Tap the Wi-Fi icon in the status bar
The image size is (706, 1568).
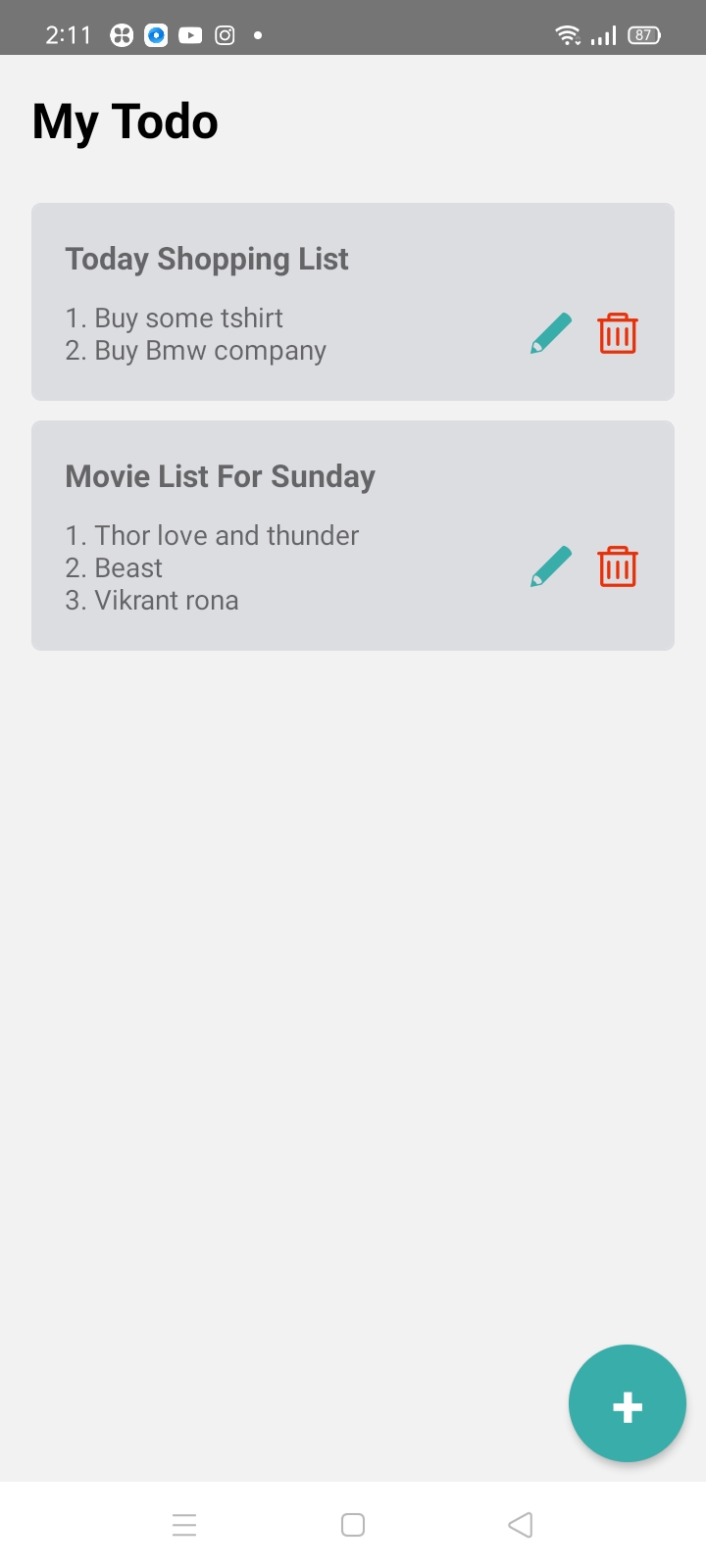coord(567,32)
